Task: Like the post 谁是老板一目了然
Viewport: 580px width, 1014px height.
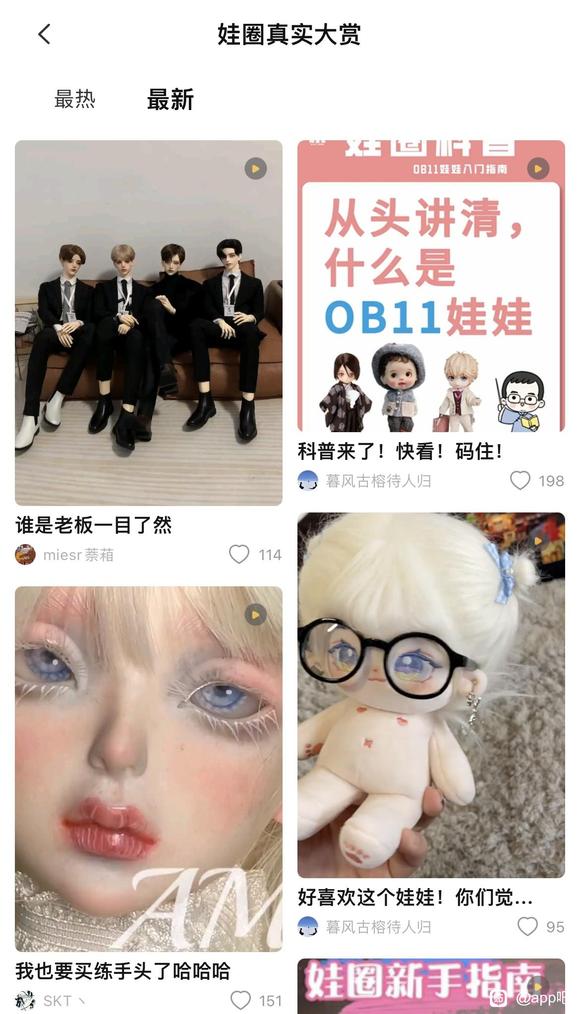Action: pyautogui.click(x=239, y=554)
